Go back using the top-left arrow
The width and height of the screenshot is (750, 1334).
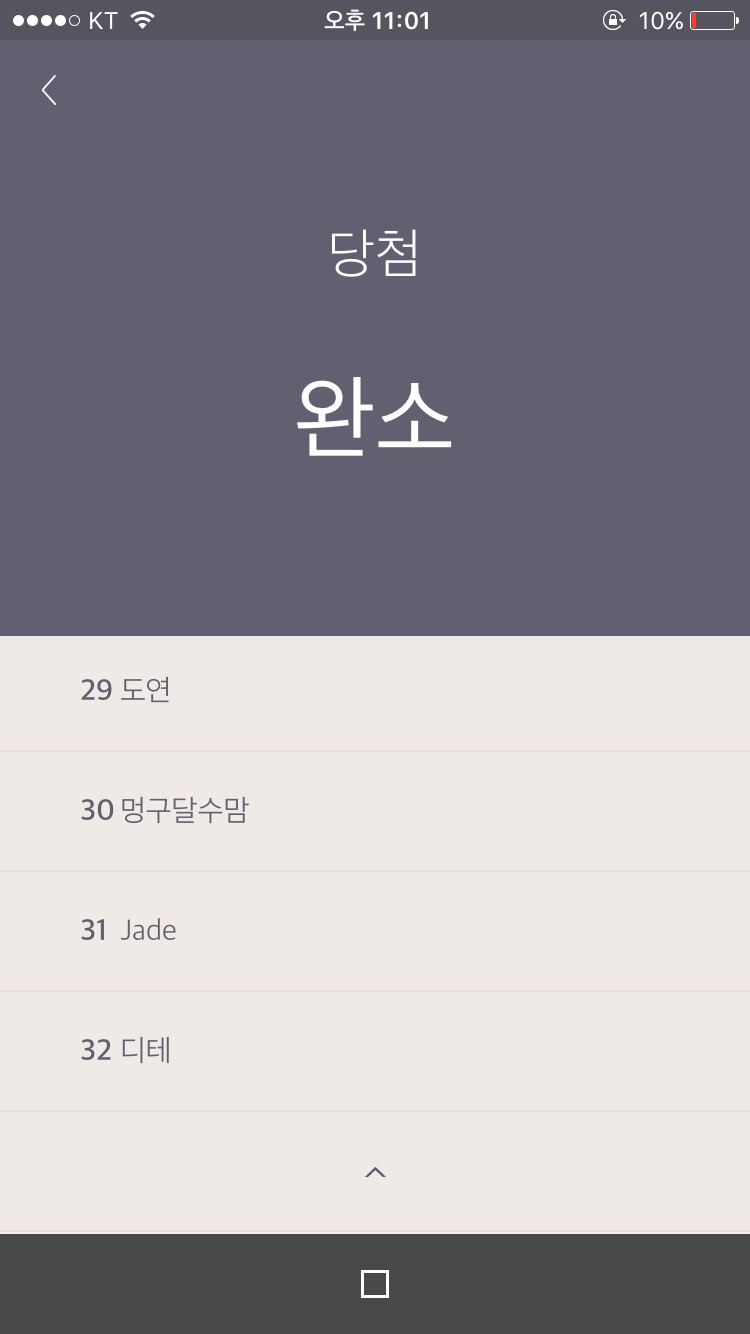[x=49, y=90]
